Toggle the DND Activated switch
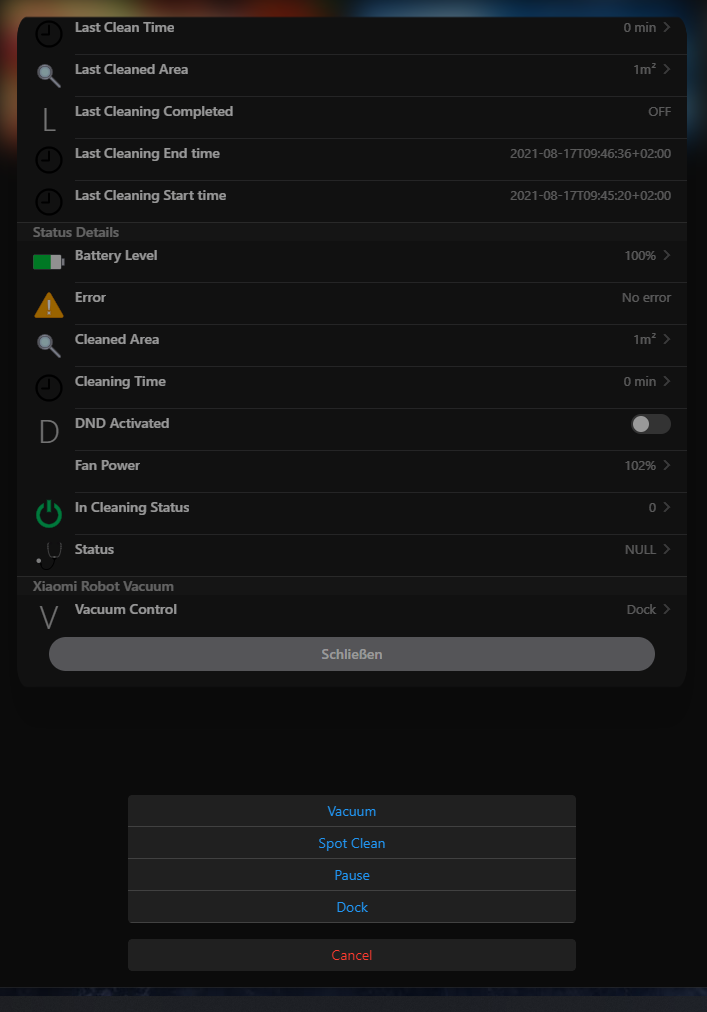The width and height of the screenshot is (707, 1012). [x=650, y=424]
